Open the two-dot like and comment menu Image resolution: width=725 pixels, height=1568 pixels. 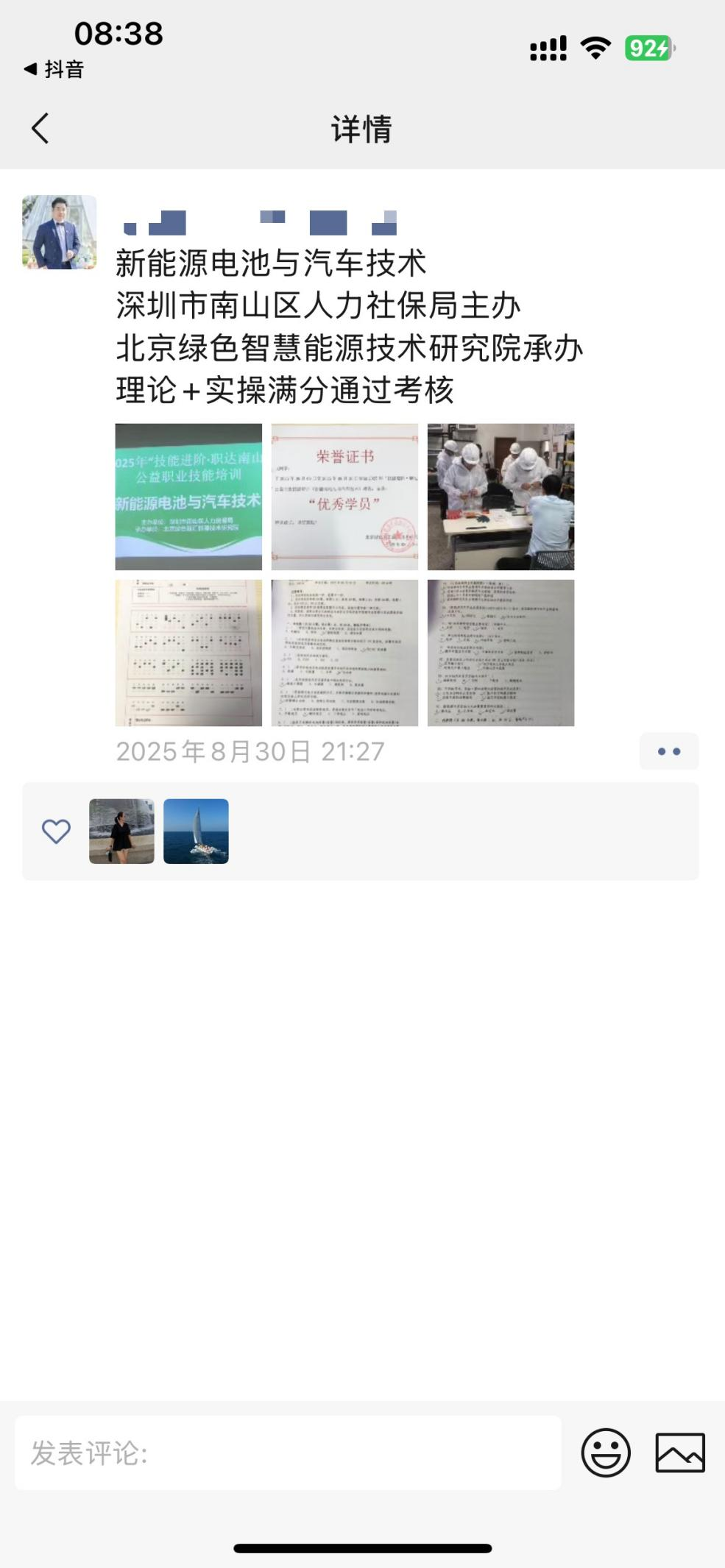668,751
